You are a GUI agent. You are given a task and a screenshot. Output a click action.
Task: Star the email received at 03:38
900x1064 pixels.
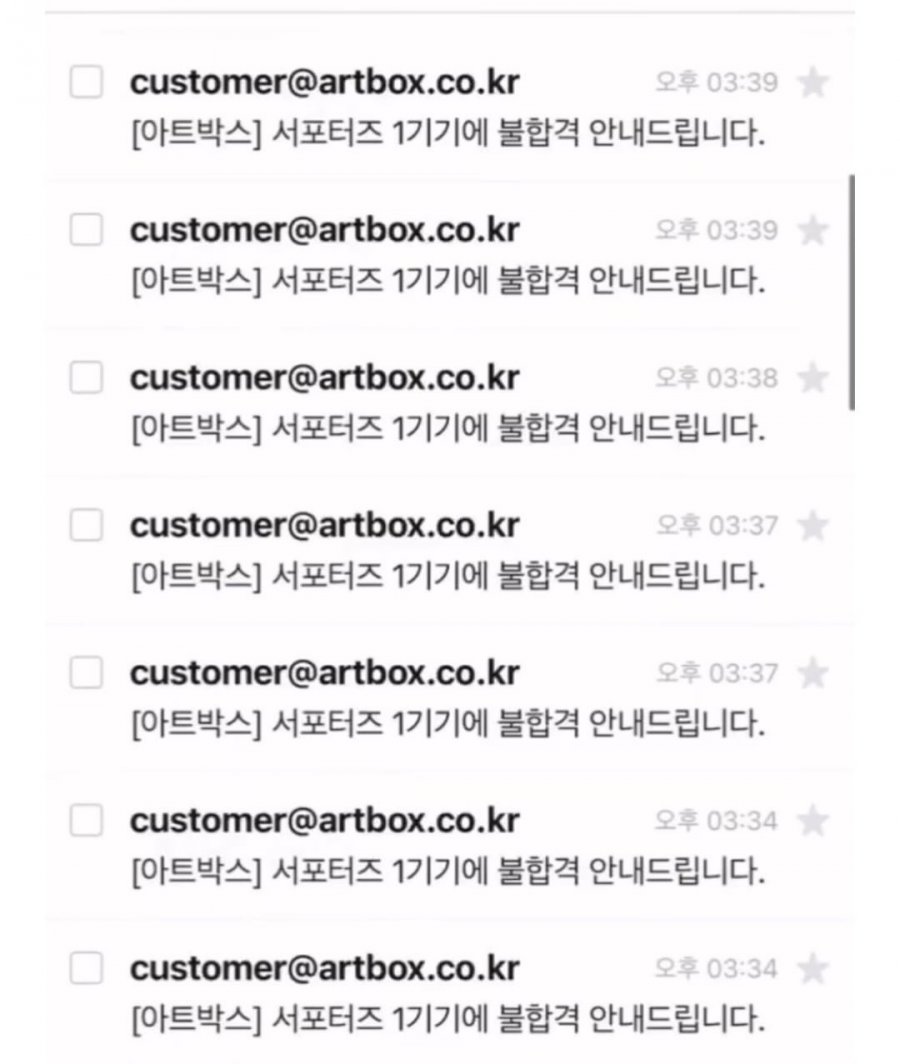click(813, 378)
